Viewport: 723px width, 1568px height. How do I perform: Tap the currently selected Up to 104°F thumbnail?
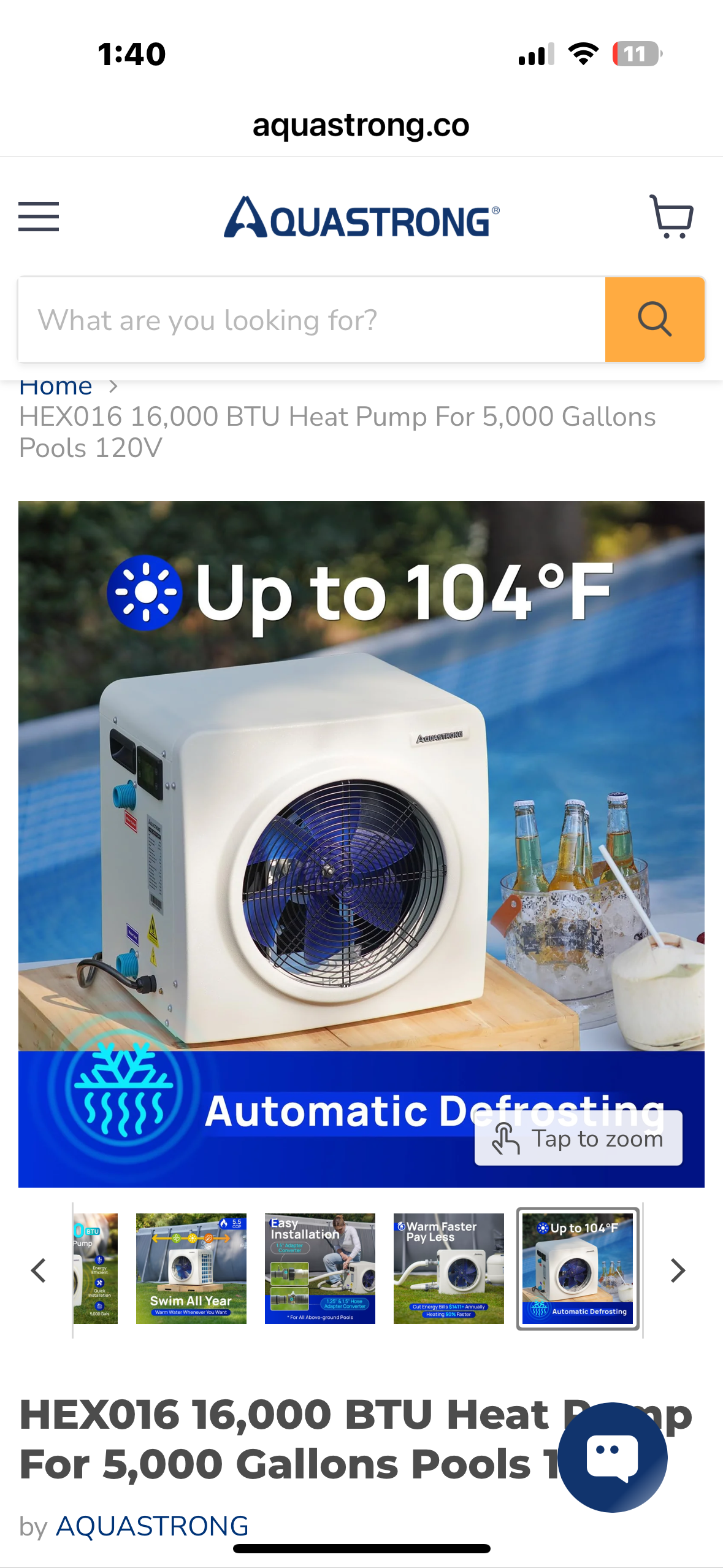click(x=577, y=1269)
